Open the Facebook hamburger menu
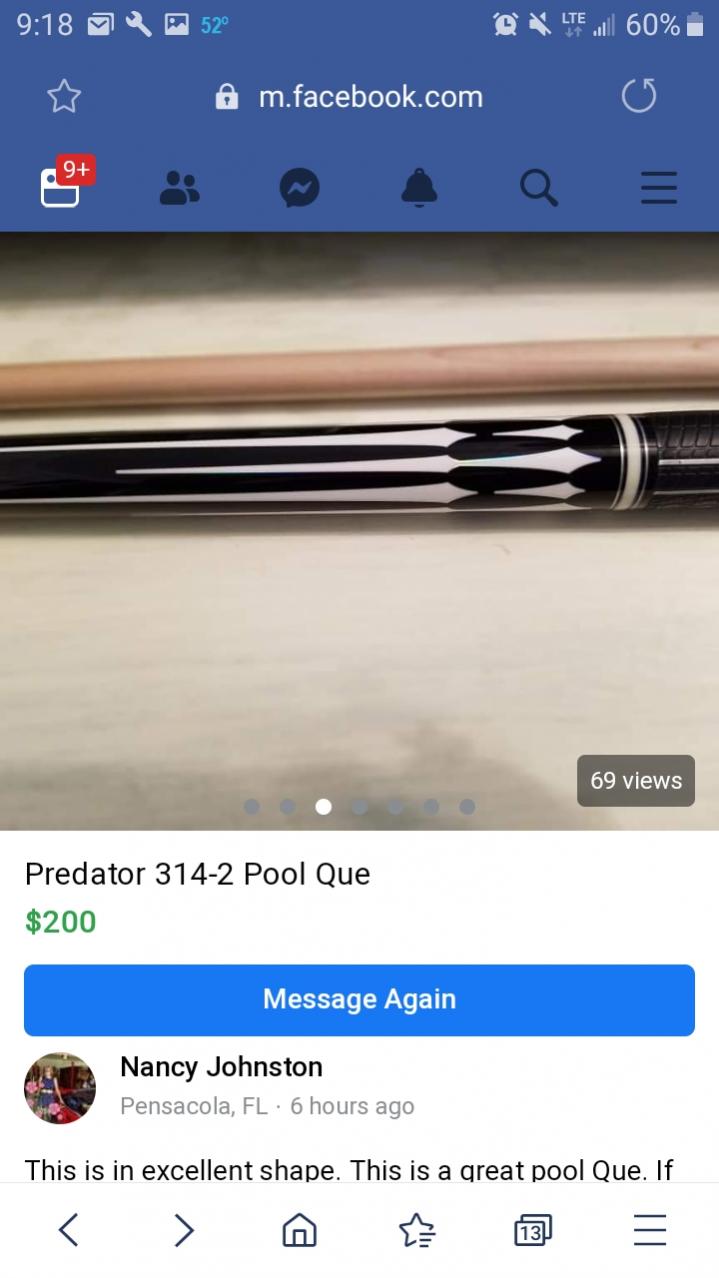Image resolution: width=719 pixels, height=1278 pixels. 658,187
